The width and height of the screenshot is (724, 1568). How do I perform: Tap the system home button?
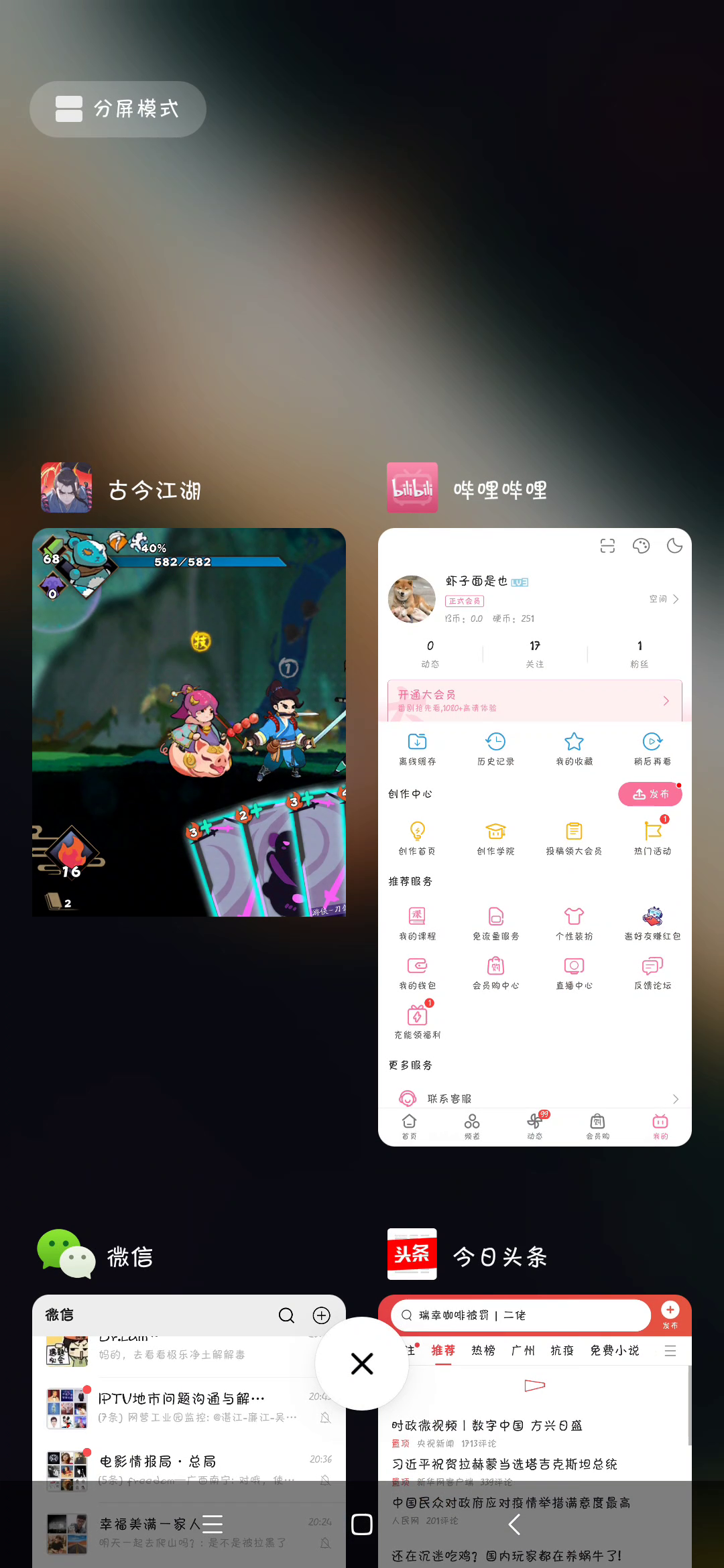pos(362,1524)
